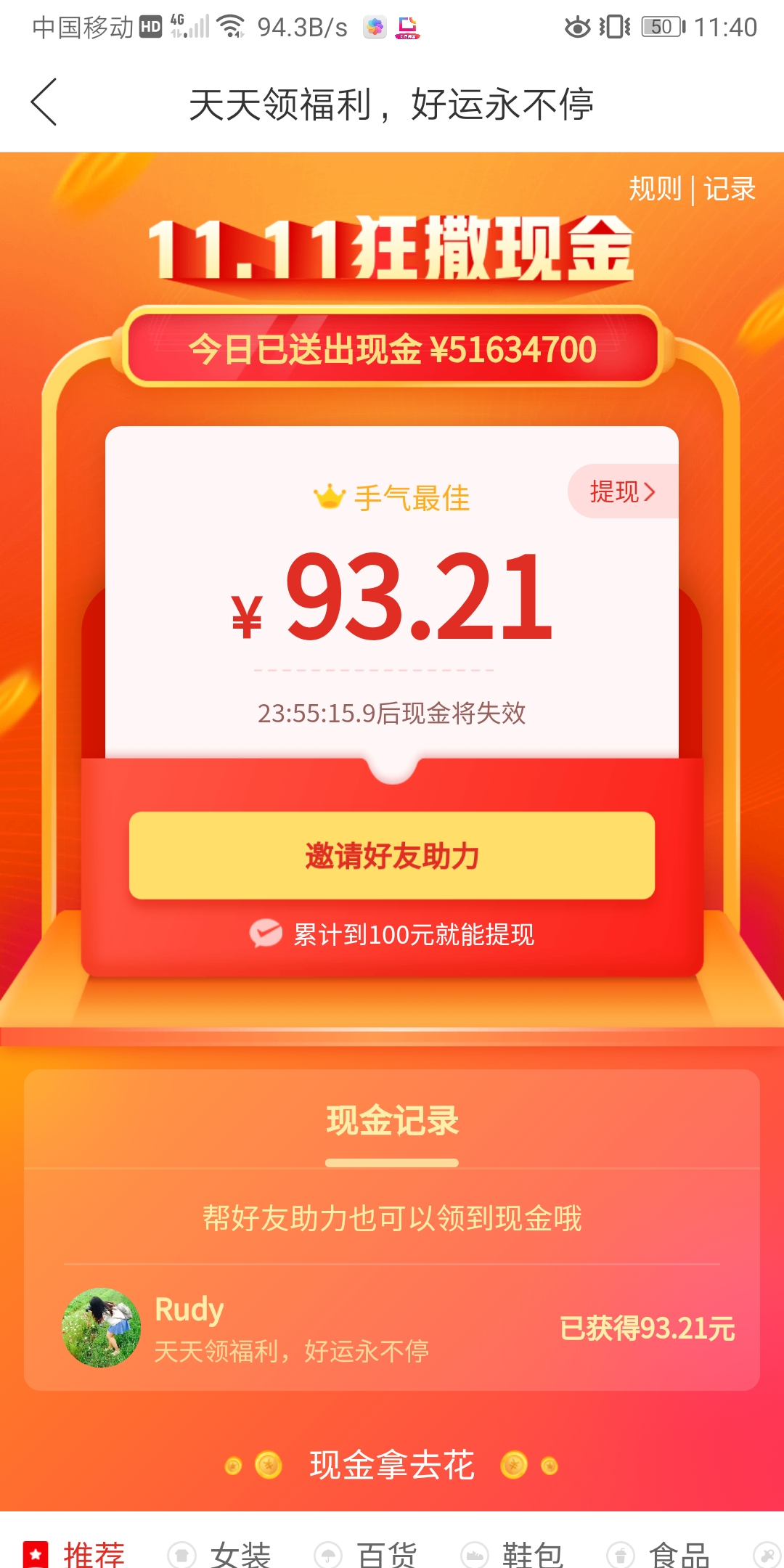
Task: Switch to the 食品 tab
Action: [661, 1553]
